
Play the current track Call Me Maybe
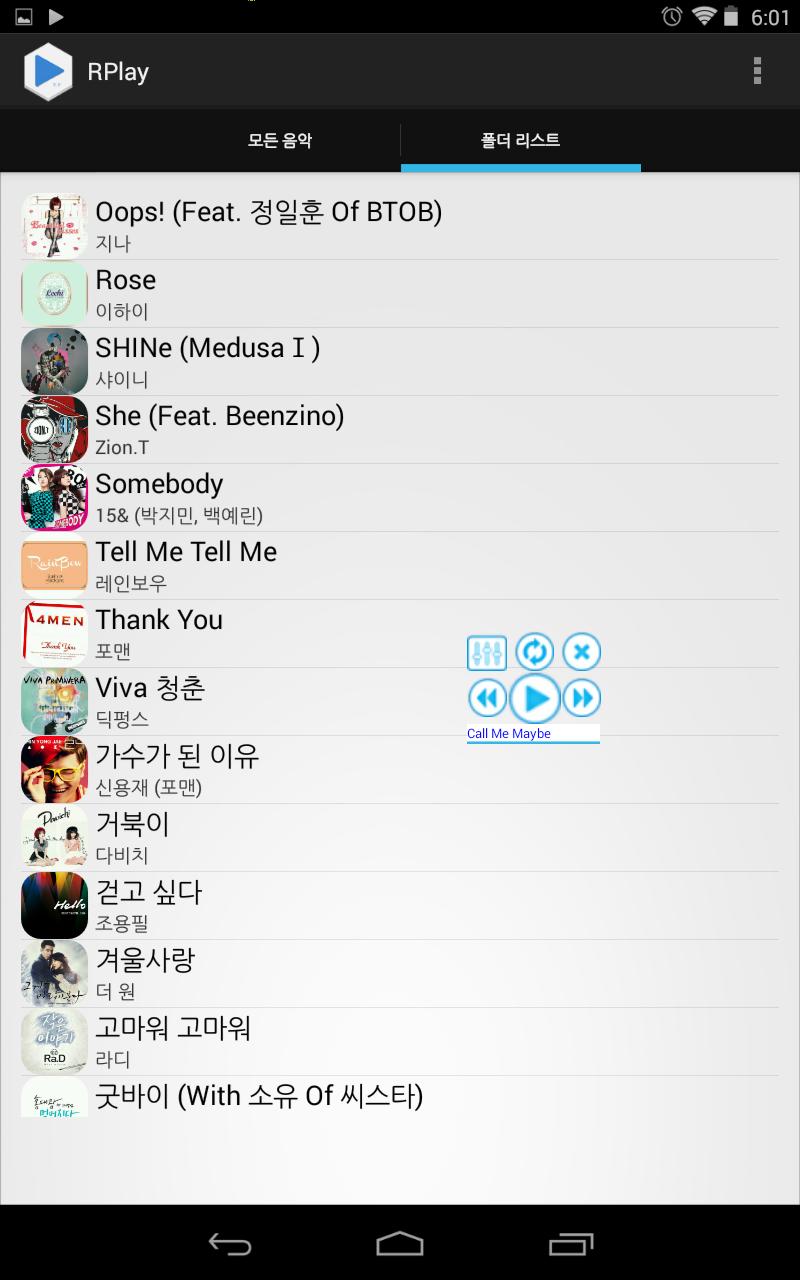pyautogui.click(x=535, y=698)
